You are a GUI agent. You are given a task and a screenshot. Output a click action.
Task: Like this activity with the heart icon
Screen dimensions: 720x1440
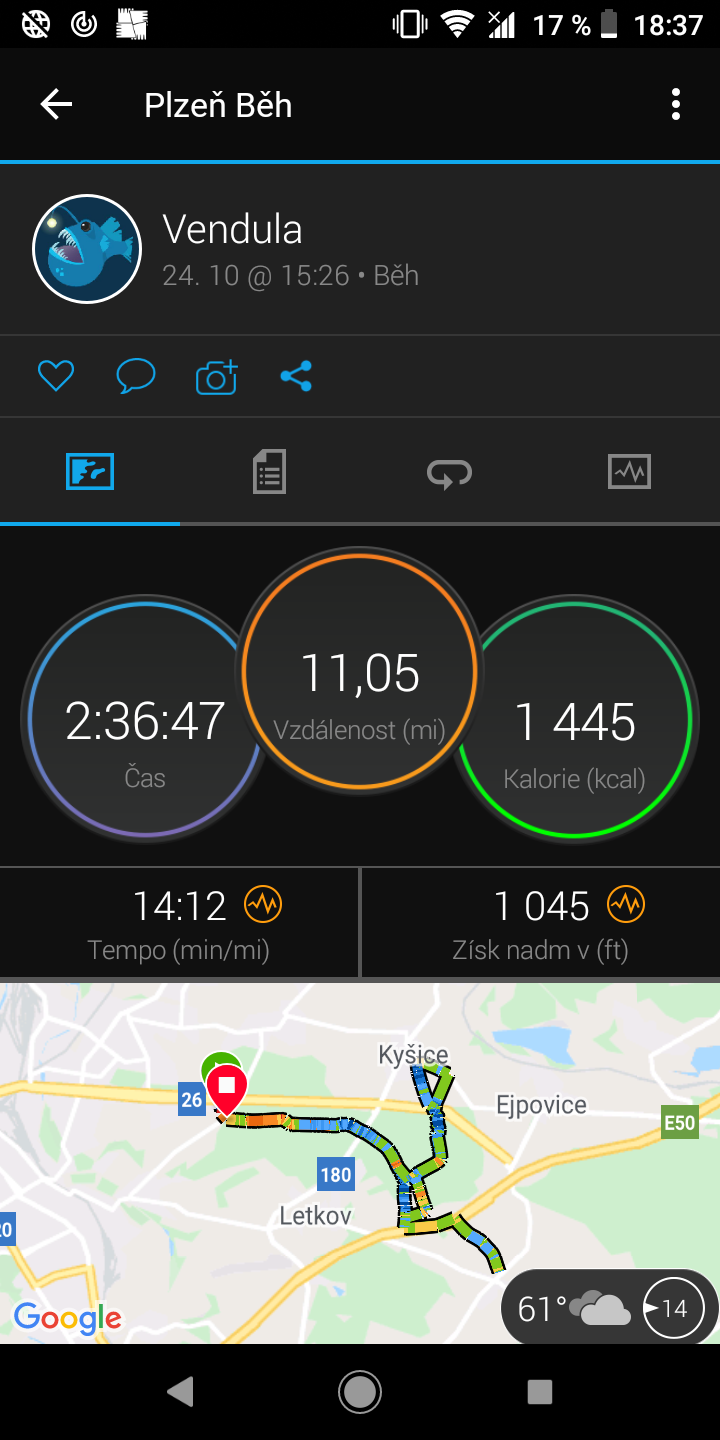point(56,376)
